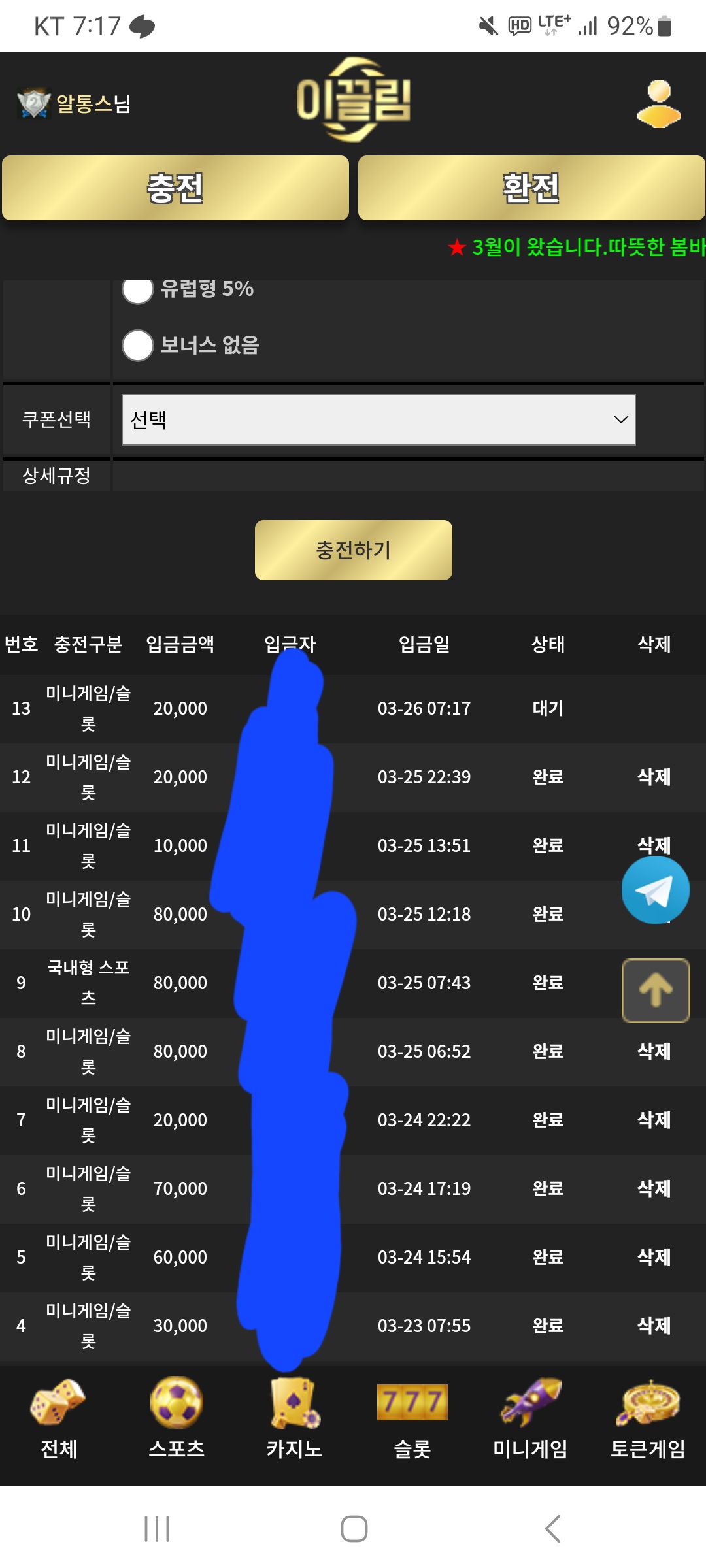Switch to the 미니게임 tab
706x1568 pixels.
tap(529, 1418)
